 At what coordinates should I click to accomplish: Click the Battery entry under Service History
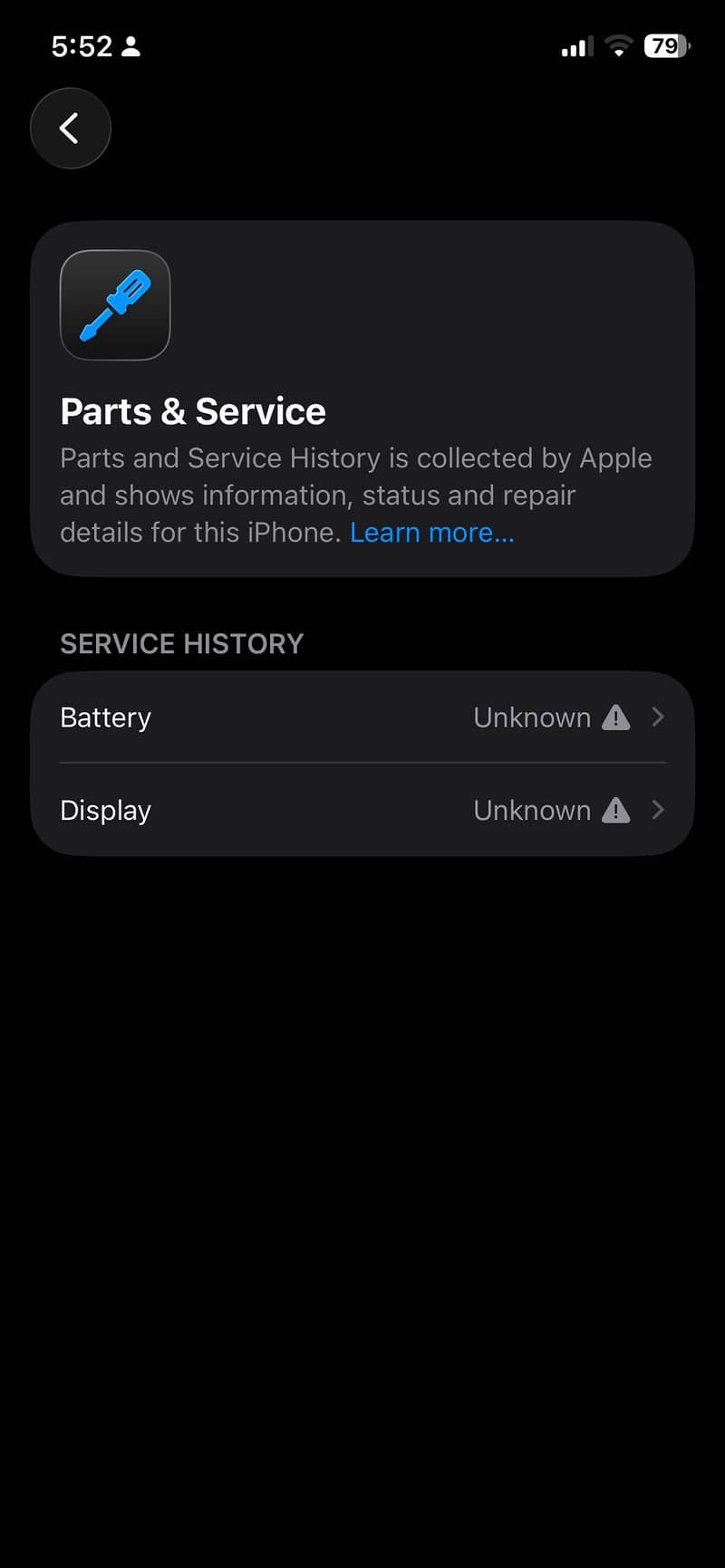click(105, 717)
